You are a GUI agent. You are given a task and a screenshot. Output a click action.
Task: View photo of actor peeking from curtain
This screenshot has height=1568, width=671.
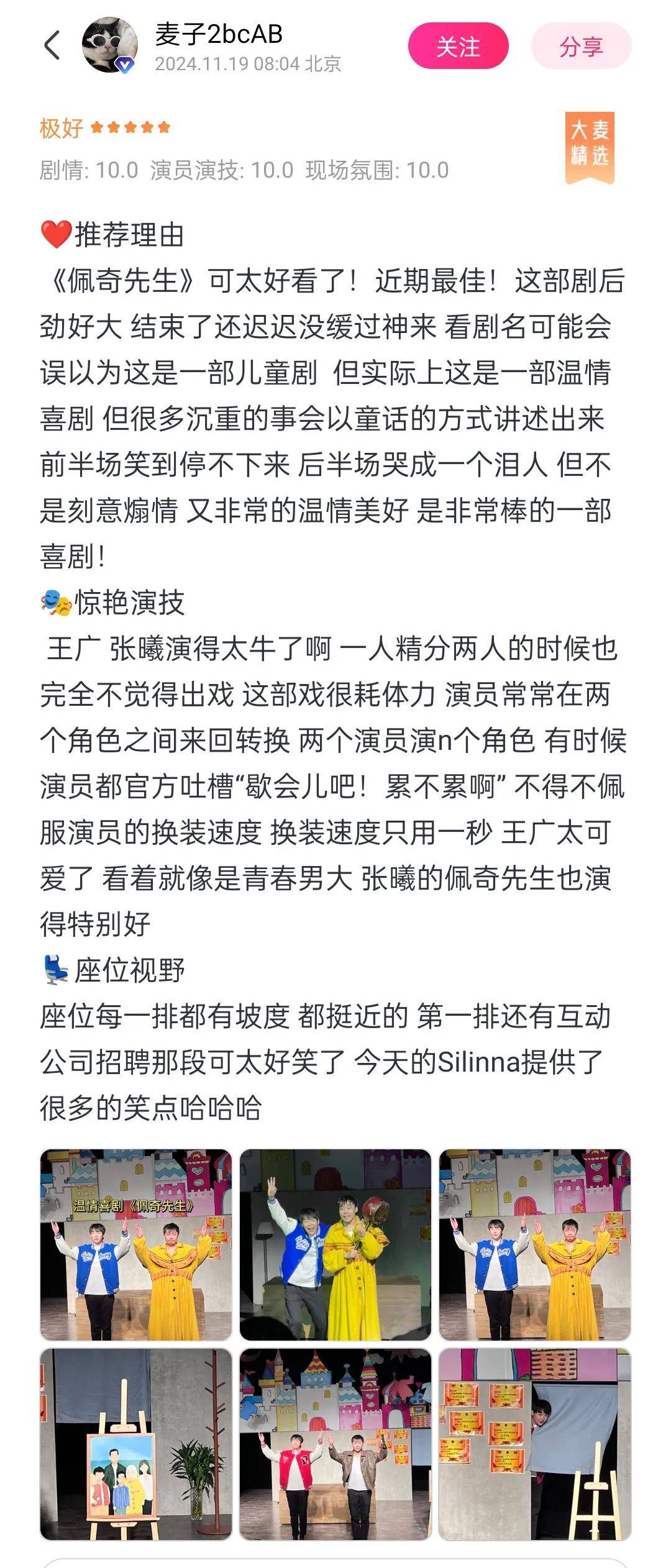point(535,1443)
